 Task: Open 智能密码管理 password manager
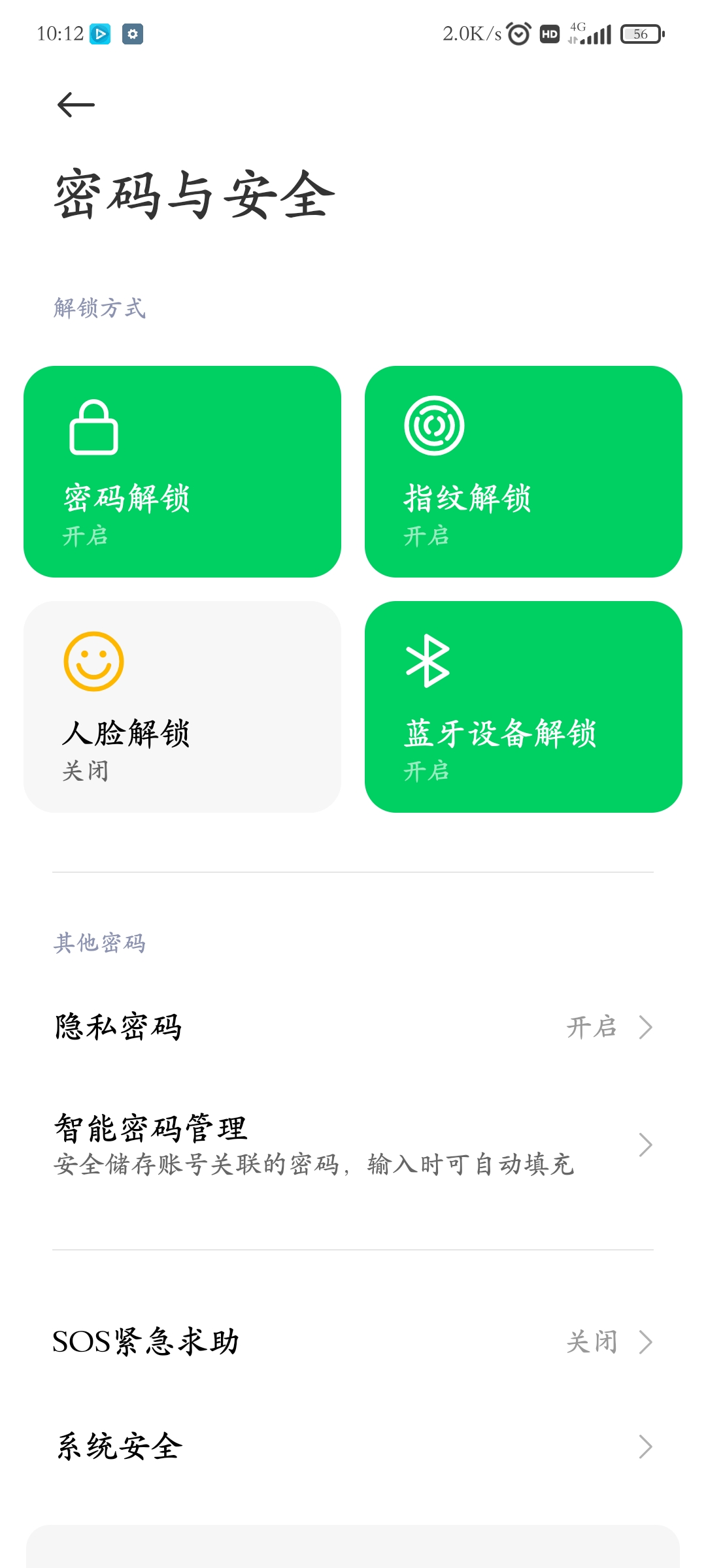(353, 1145)
